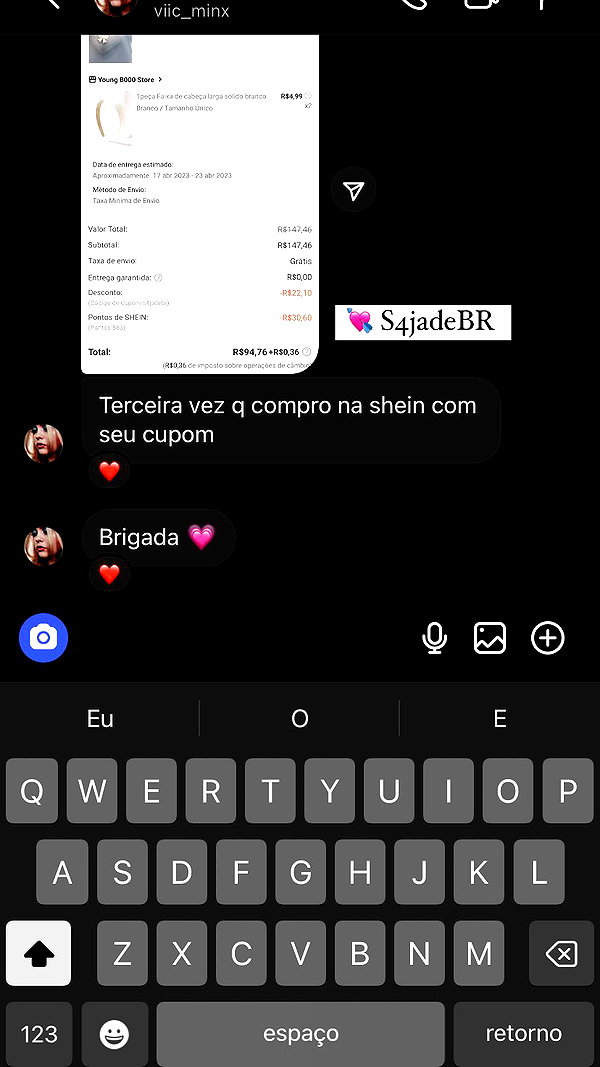Tap the espaço space bar
The height and width of the screenshot is (1067, 600).
[301, 1034]
